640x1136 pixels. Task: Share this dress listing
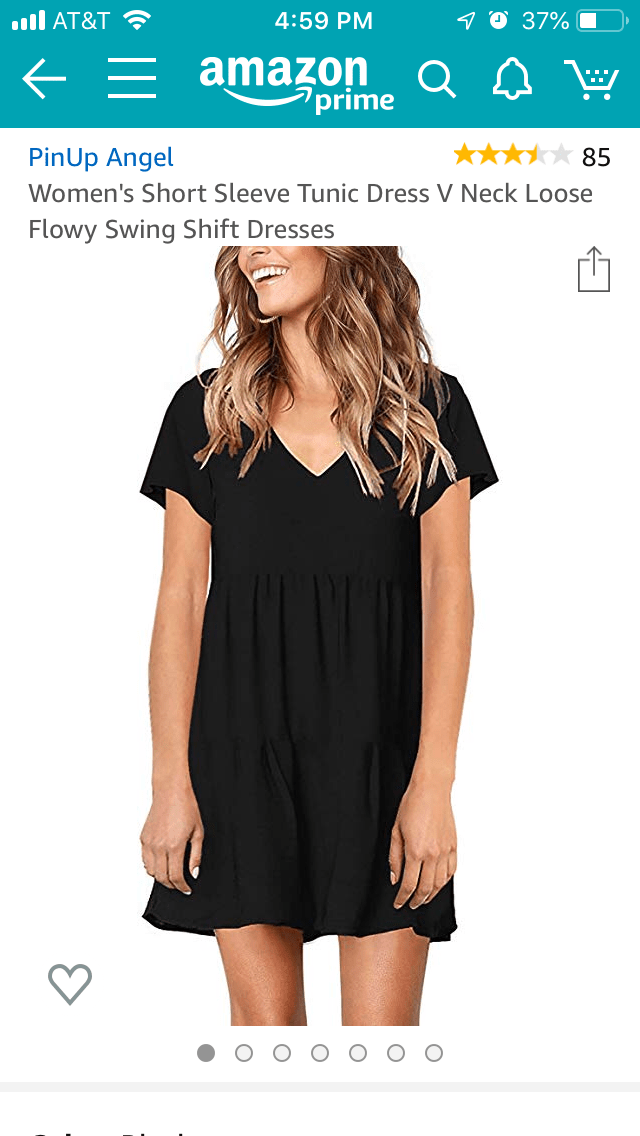[x=593, y=269]
